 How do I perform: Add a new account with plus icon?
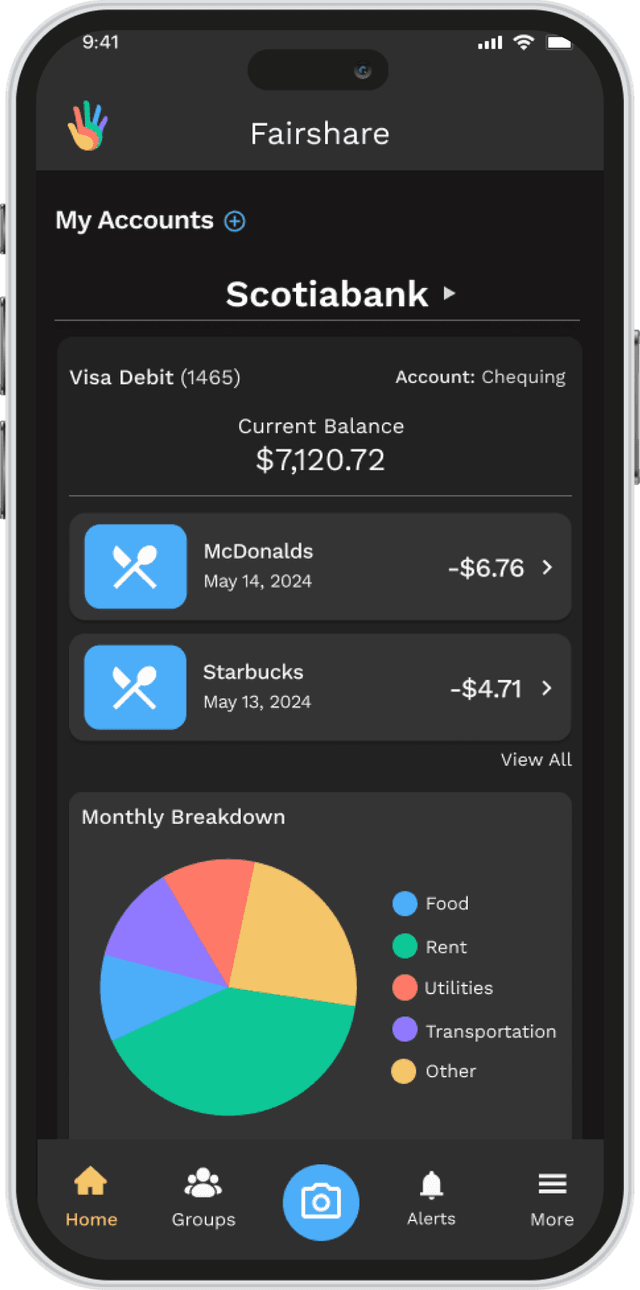click(x=235, y=221)
